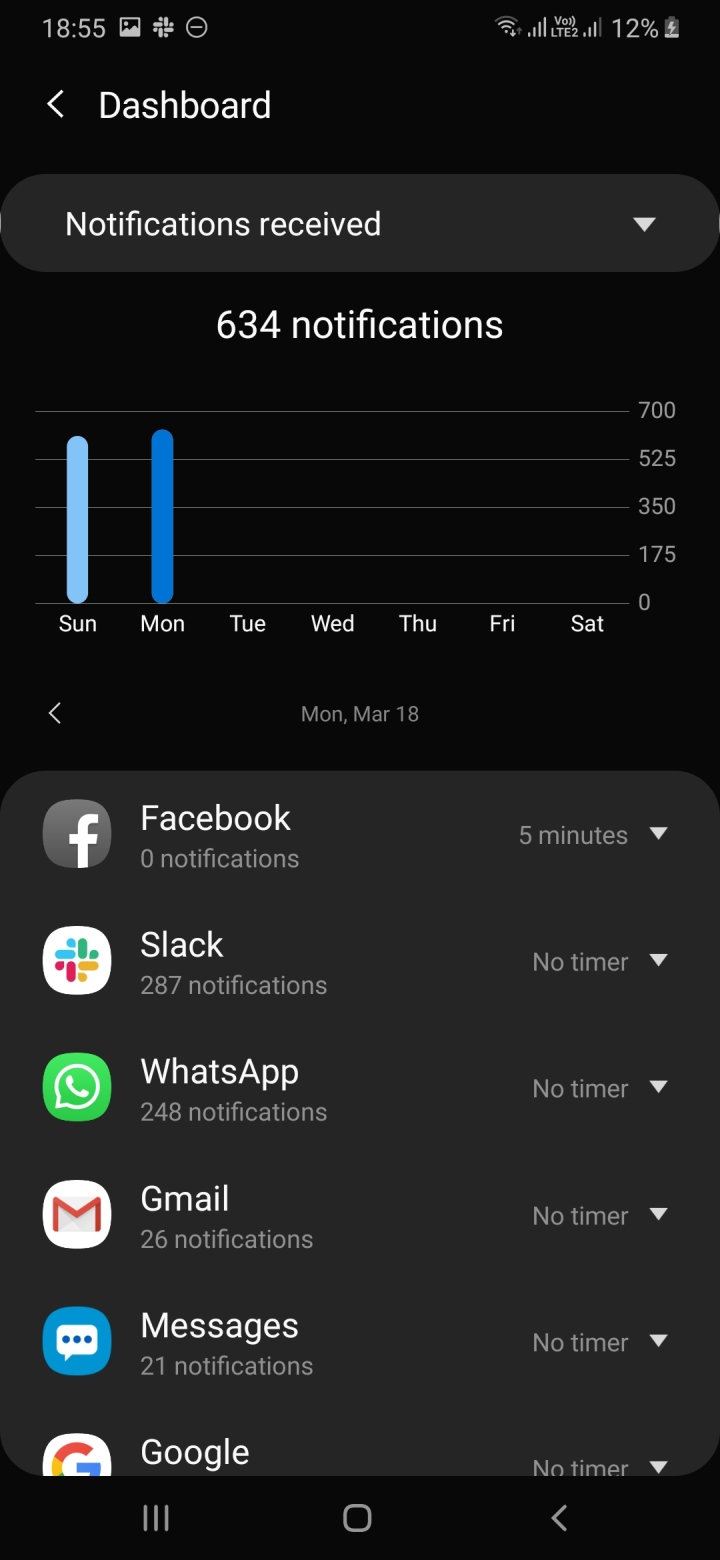Tap the system home button

pos(357,1518)
